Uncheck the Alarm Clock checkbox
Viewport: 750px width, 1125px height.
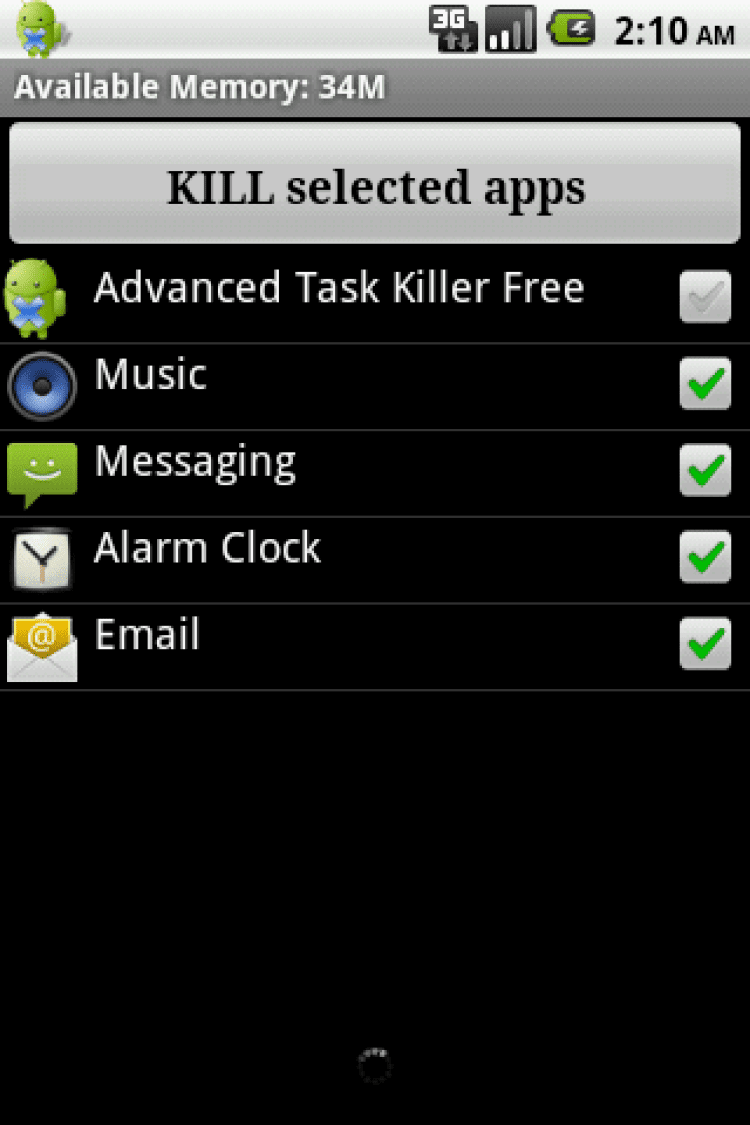pyautogui.click(x=705, y=557)
